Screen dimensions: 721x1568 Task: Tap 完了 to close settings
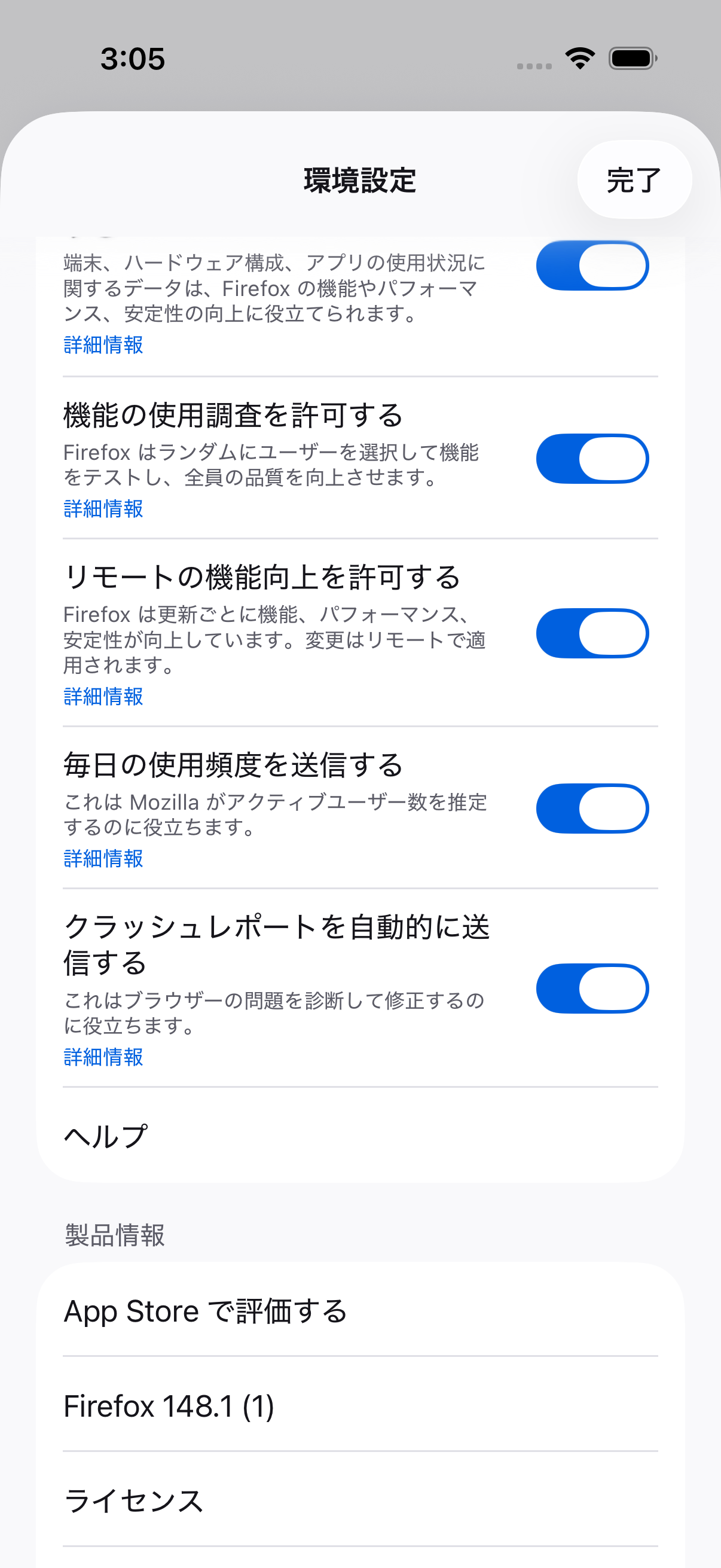pos(633,180)
